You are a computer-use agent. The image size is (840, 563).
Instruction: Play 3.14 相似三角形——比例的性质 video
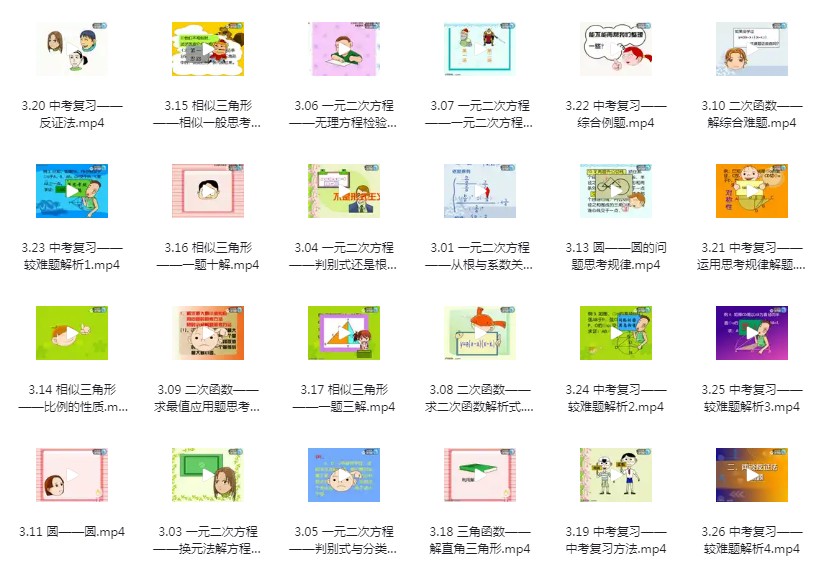pos(72,333)
